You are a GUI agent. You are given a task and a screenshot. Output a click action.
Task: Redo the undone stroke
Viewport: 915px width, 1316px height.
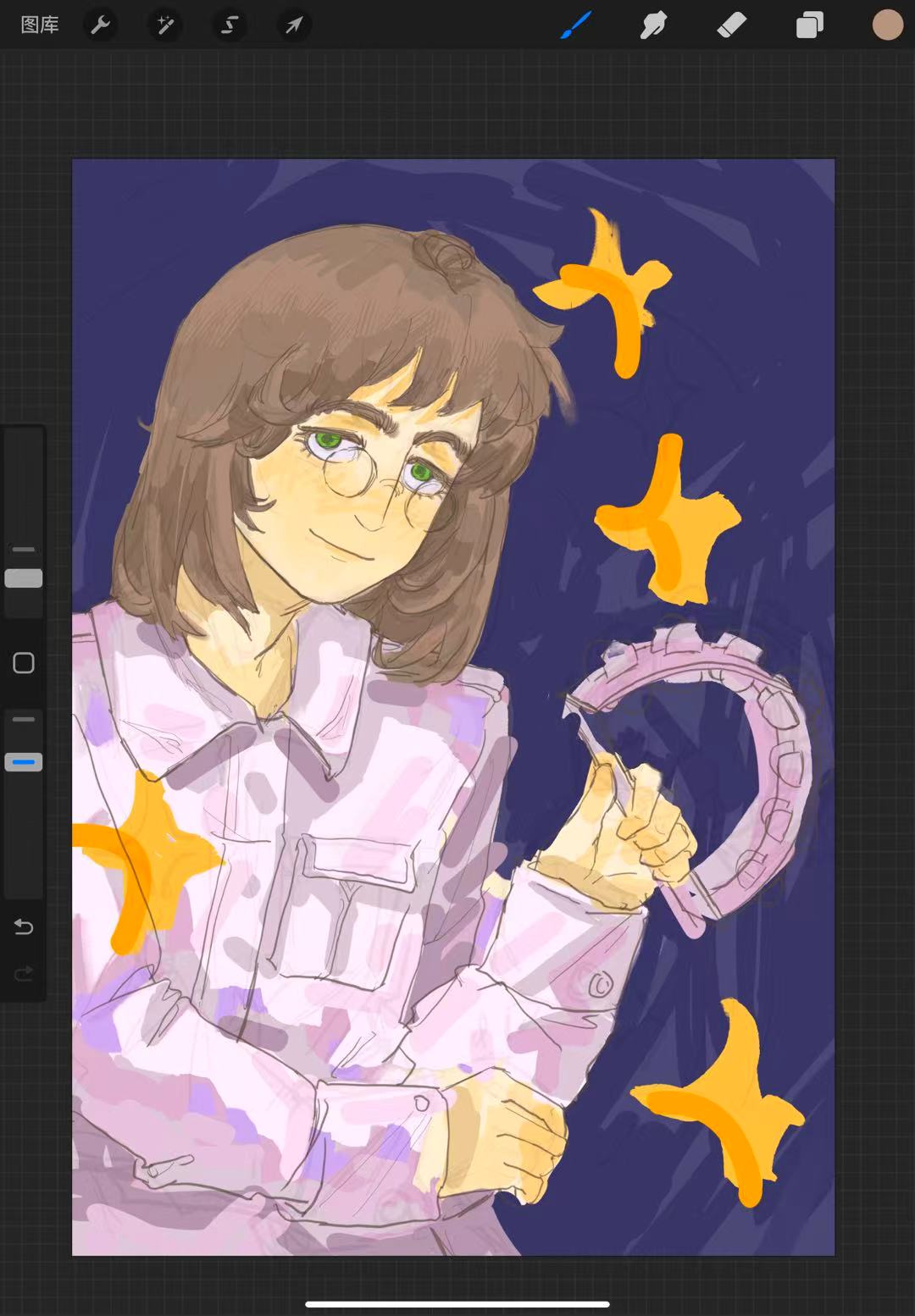click(24, 974)
